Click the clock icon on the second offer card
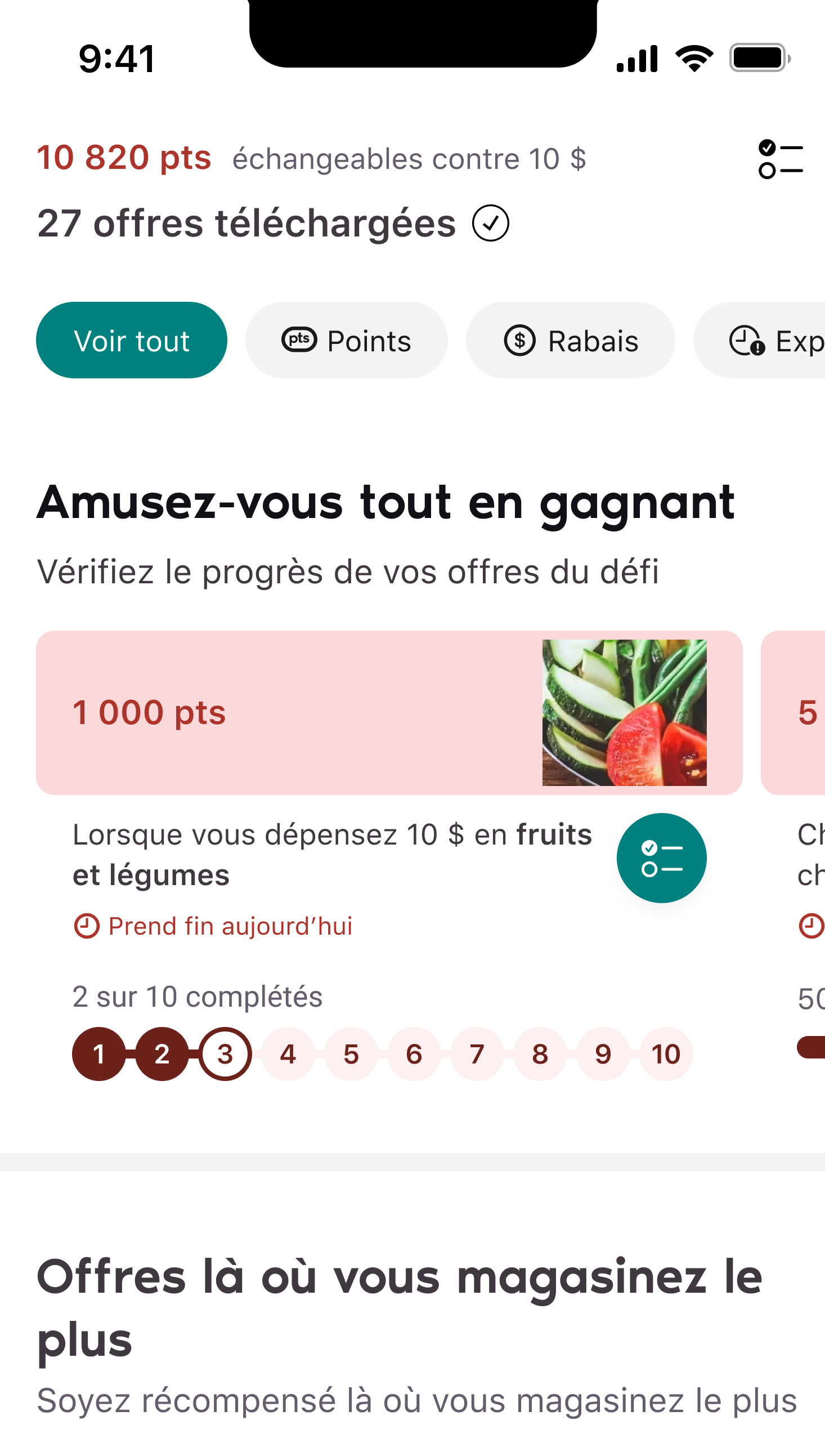The width and height of the screenshot is (825, 1456). [x=811, y=926]
